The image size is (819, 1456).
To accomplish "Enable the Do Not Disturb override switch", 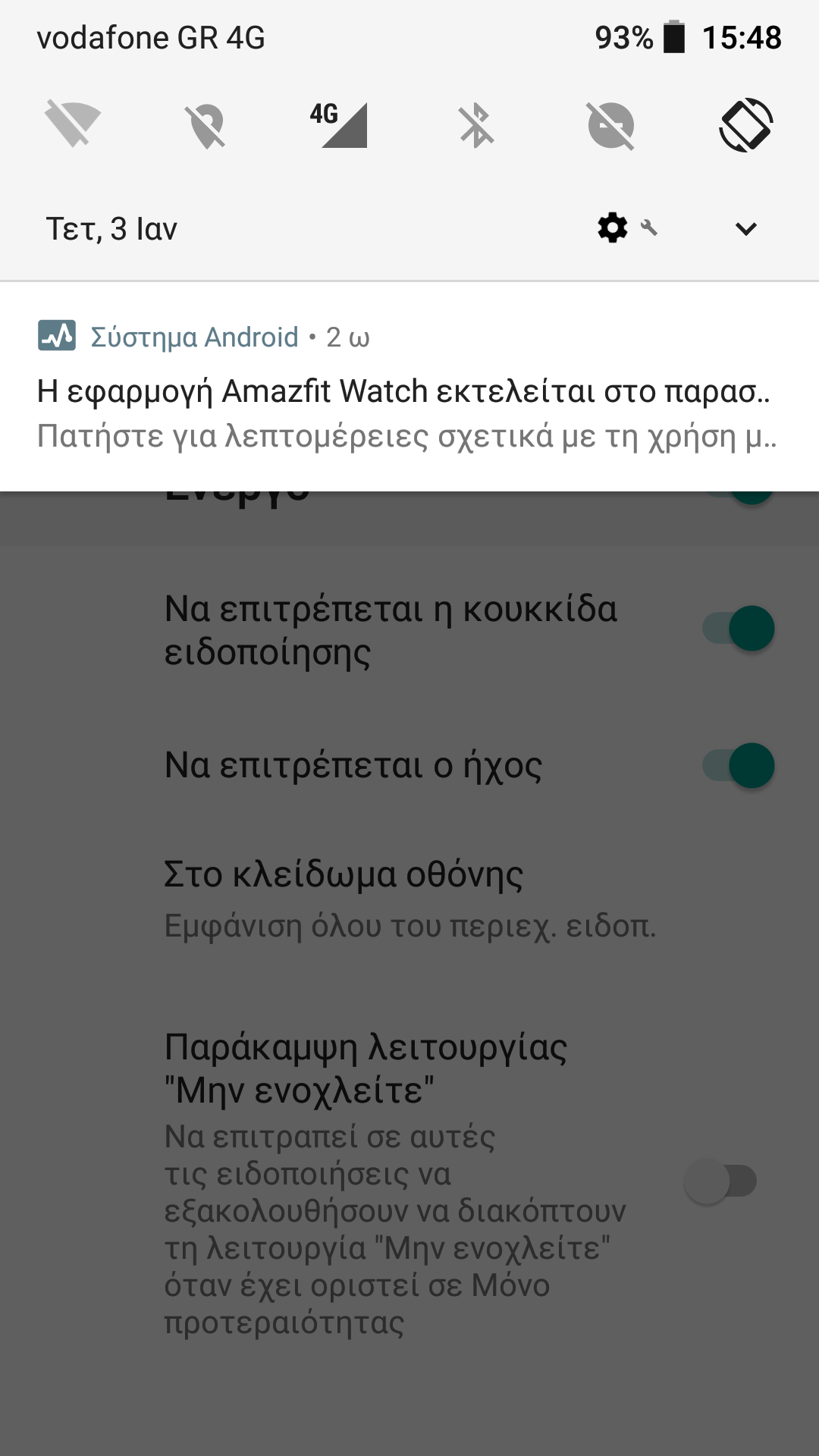I will pos(720,1181).
